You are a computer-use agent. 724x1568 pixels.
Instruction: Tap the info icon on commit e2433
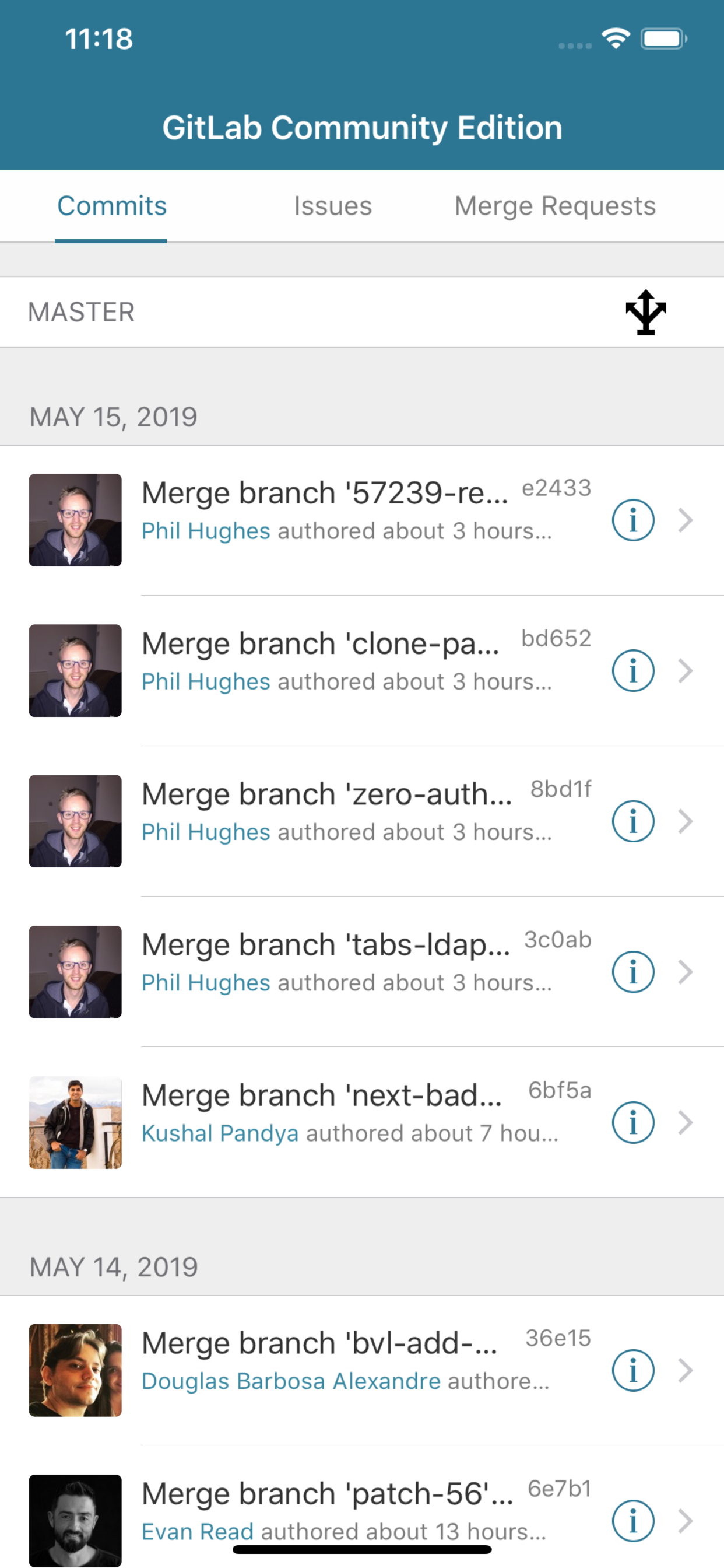(x=632, y=520)
